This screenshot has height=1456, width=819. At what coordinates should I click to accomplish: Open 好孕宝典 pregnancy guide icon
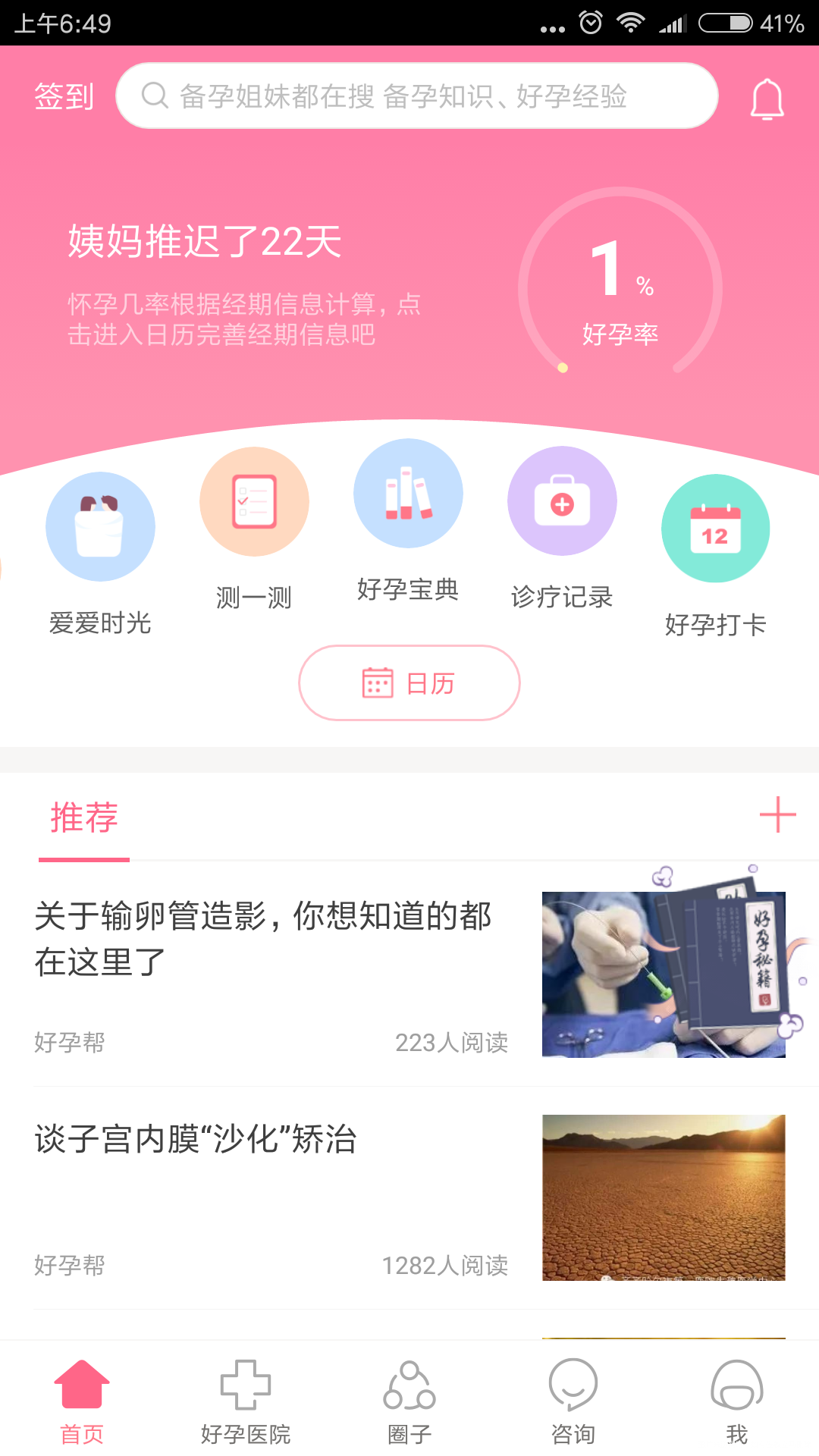click(x=408, y=492)
